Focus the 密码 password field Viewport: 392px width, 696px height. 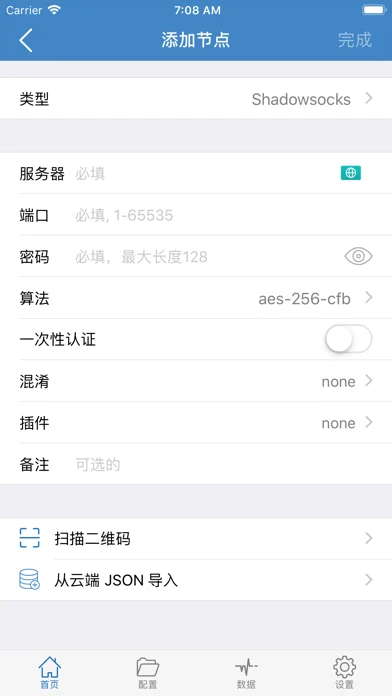coord(206,257)
